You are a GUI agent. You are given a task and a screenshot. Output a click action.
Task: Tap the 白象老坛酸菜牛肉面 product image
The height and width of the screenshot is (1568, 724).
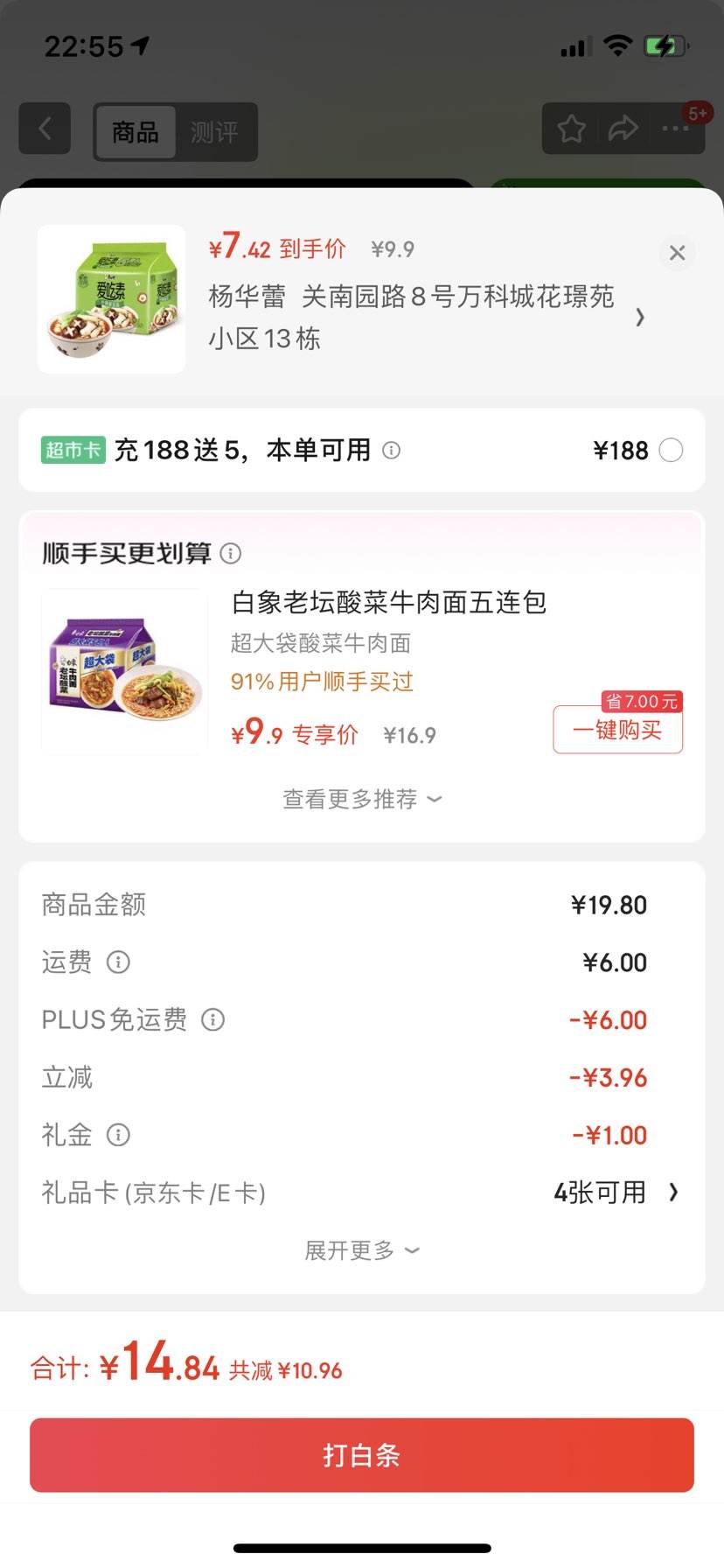(x=123, y=669)
